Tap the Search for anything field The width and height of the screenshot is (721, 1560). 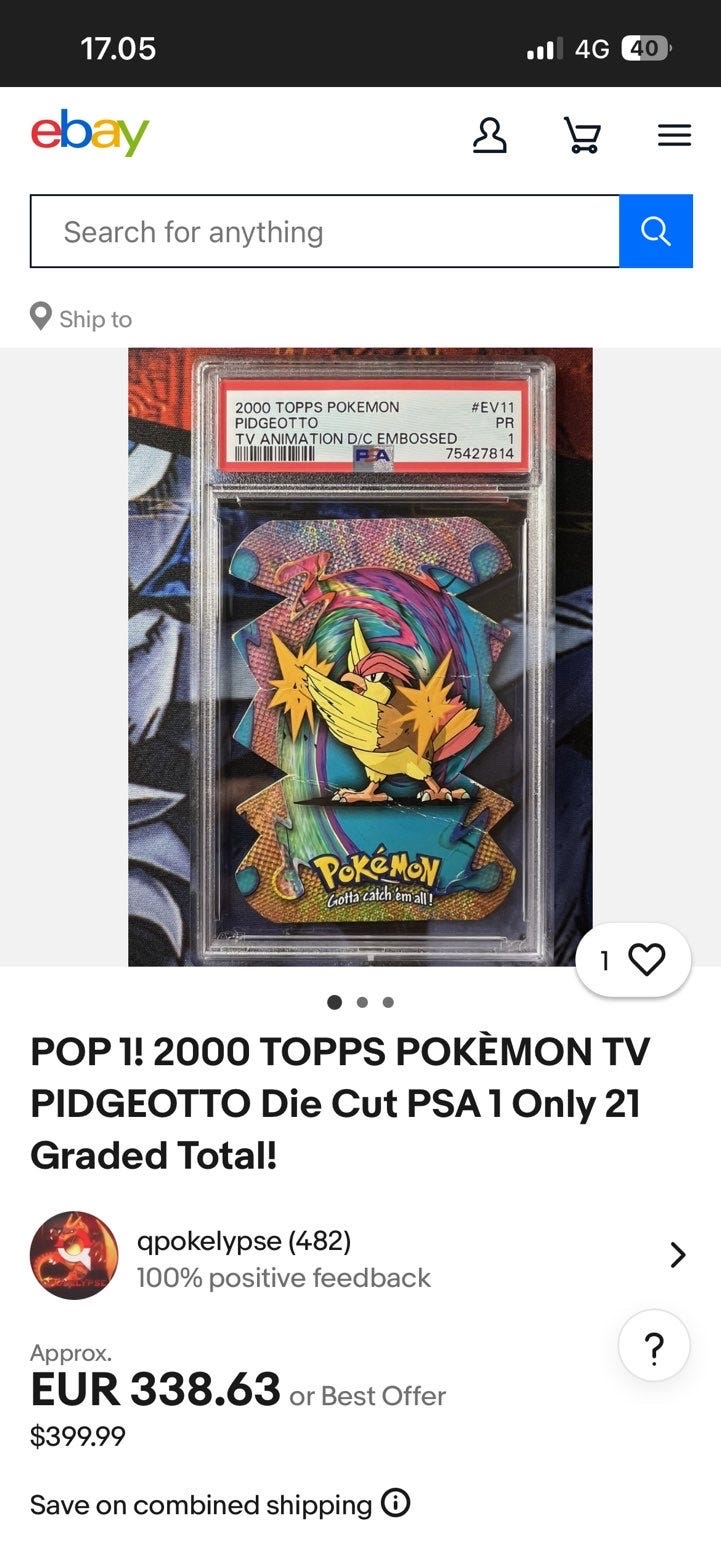325,232
